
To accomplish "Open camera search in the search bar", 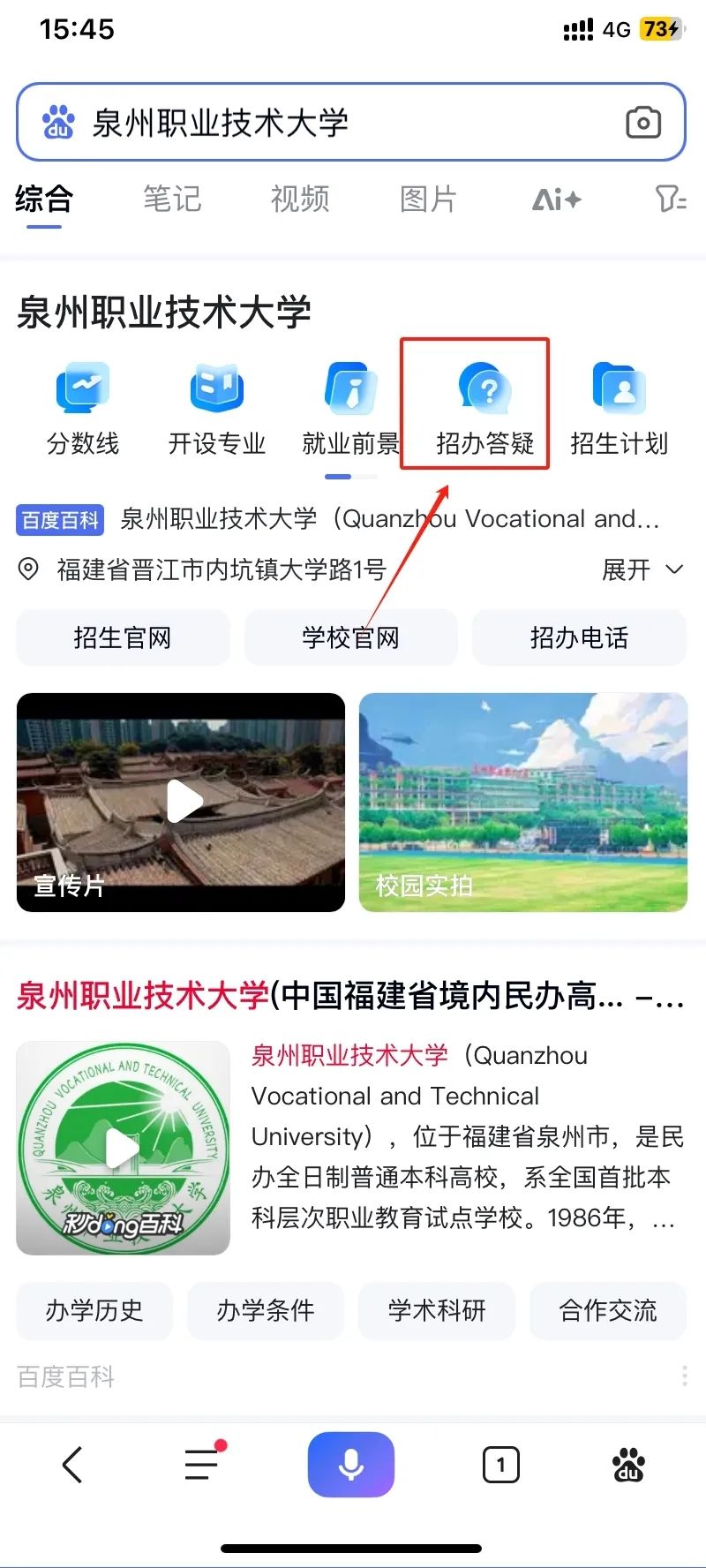I will [x=642, y=123].
